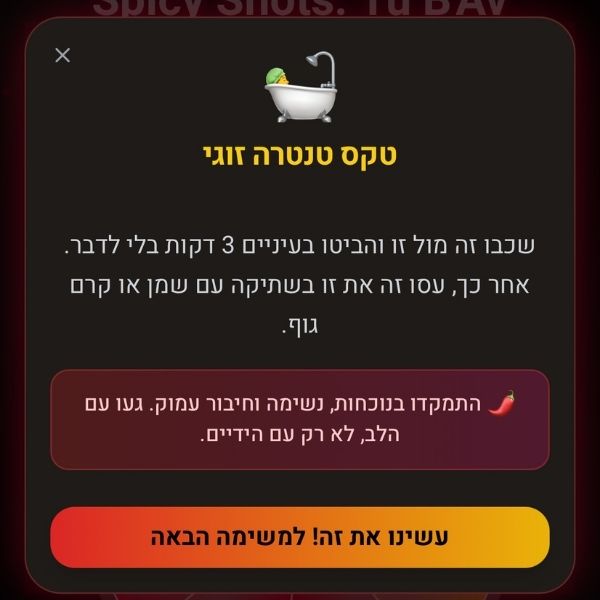Image resolution: width=600 pixels, height=600 pixels.
Task: Close the טקס טנטרה זוגי dialog
Action: pos(63,55)
